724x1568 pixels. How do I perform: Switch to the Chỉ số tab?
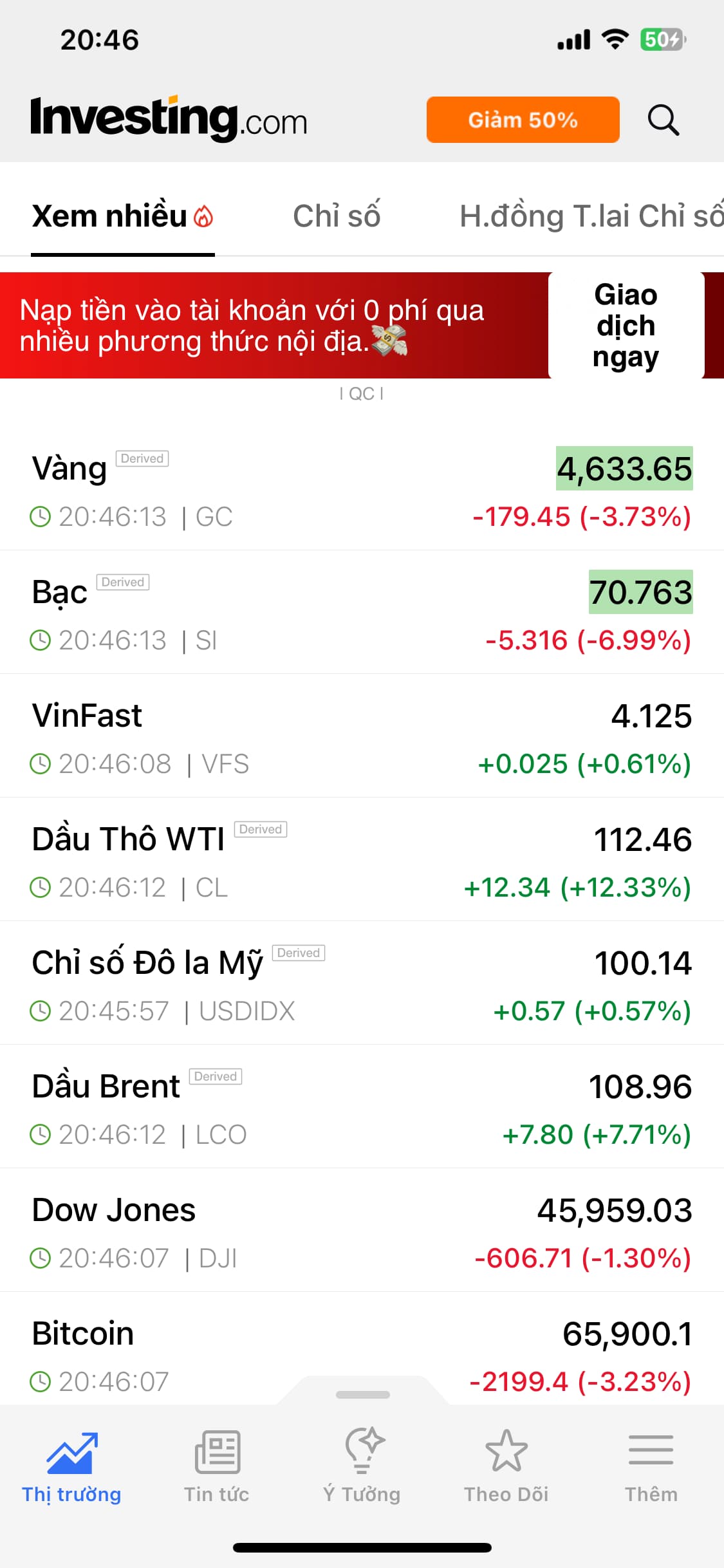click(x=336, y=216)
